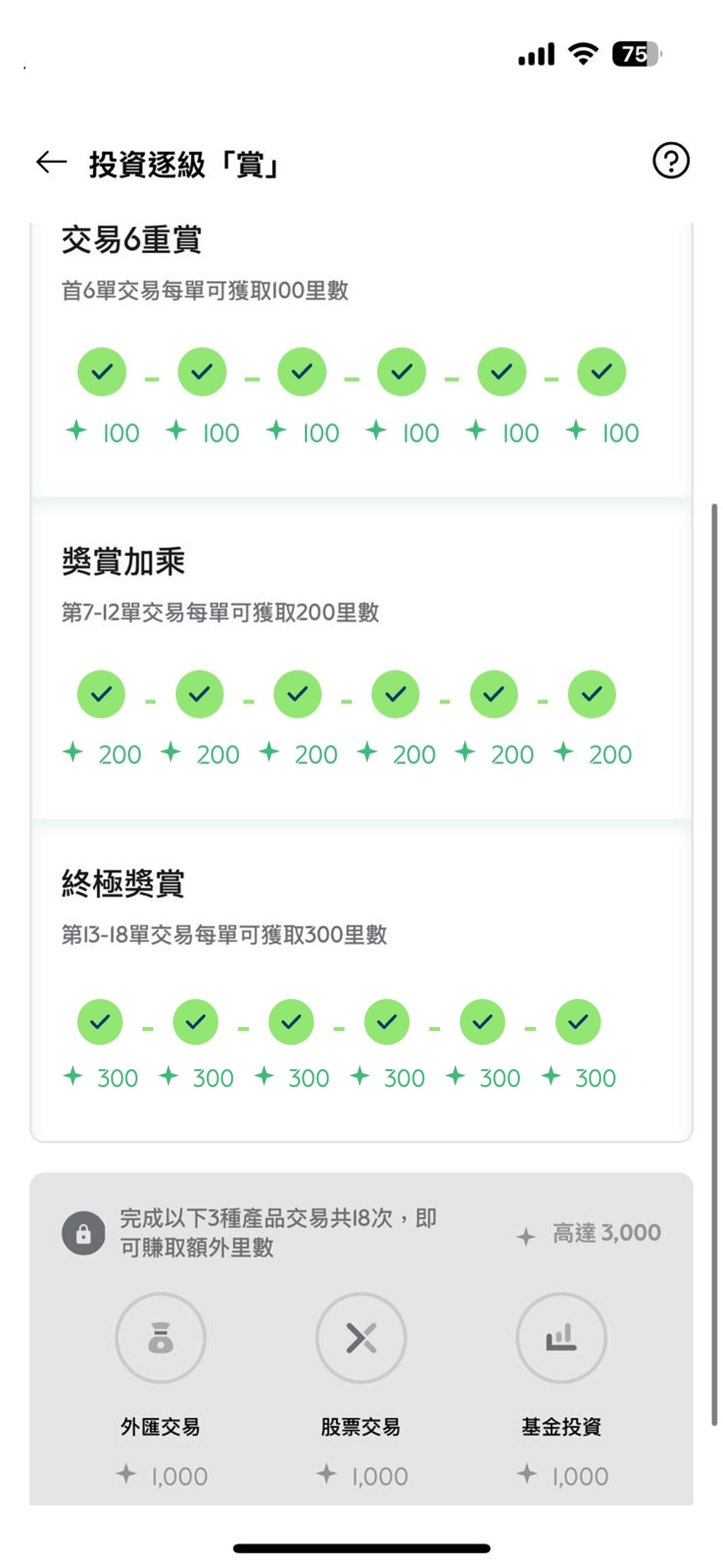Tap the last checkmark in 獎賞加乘 row
Screen dimensions: 723x1568
pyautogui.click(x=592, y=694)
